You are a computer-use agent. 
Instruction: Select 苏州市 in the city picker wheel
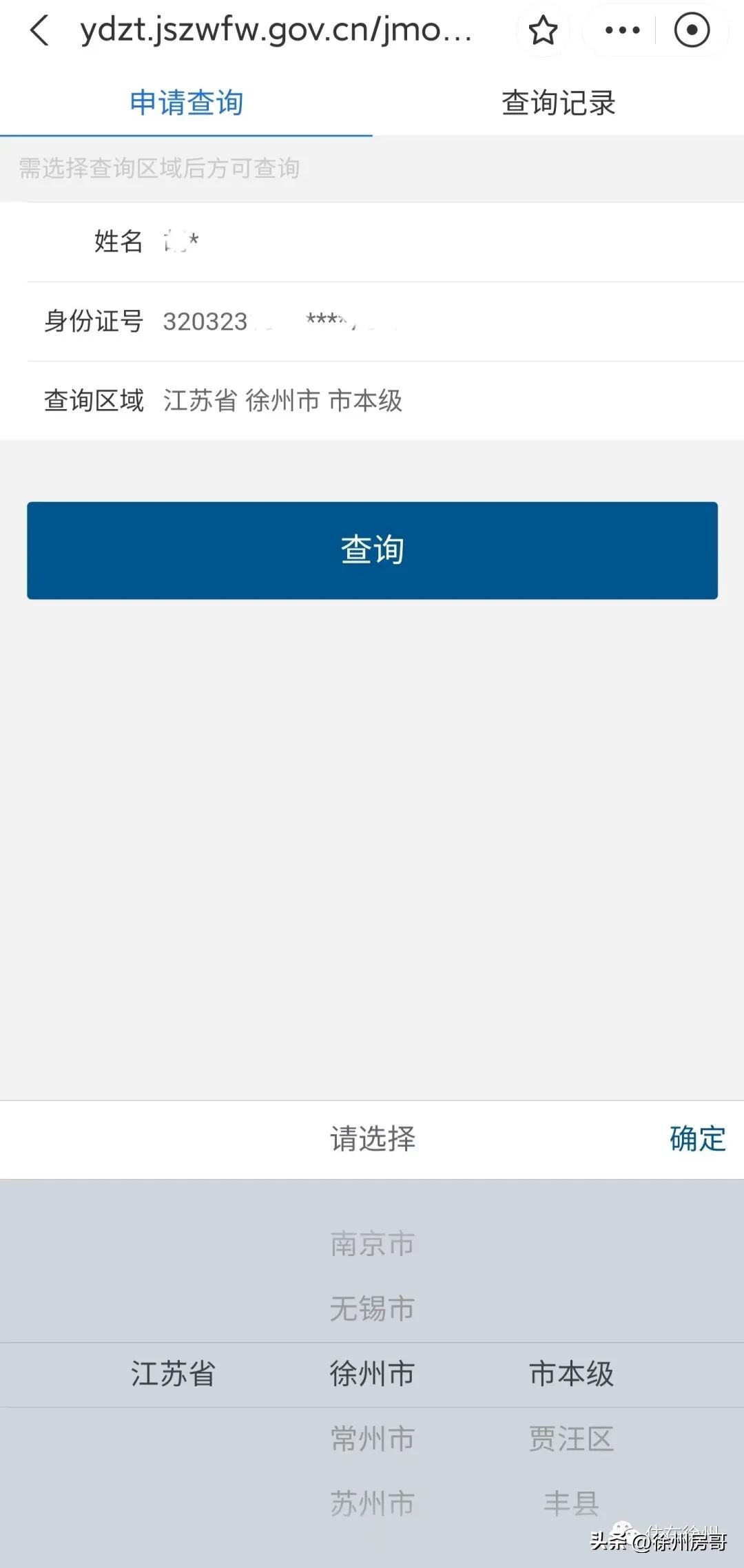click(372, 1503)
